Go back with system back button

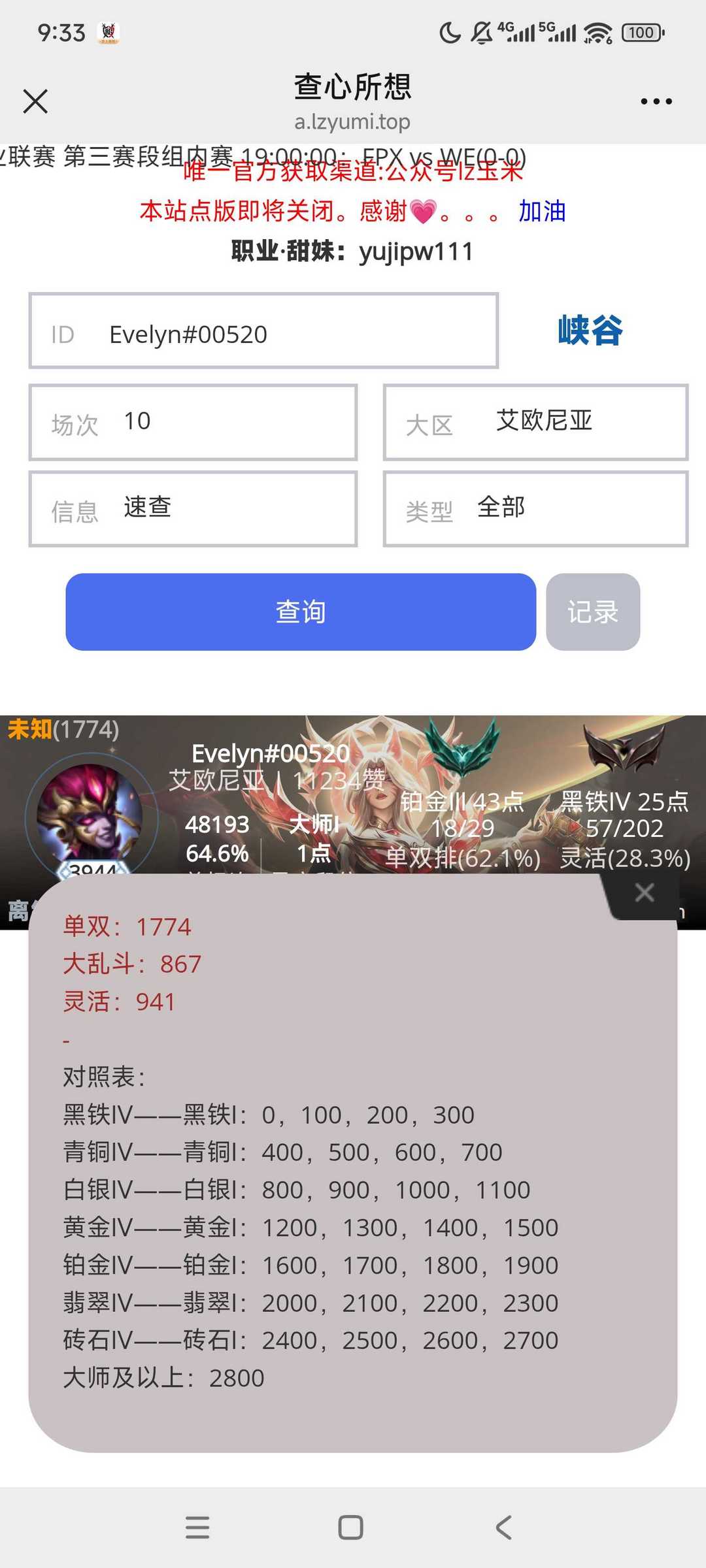(x=503, y=1527)
